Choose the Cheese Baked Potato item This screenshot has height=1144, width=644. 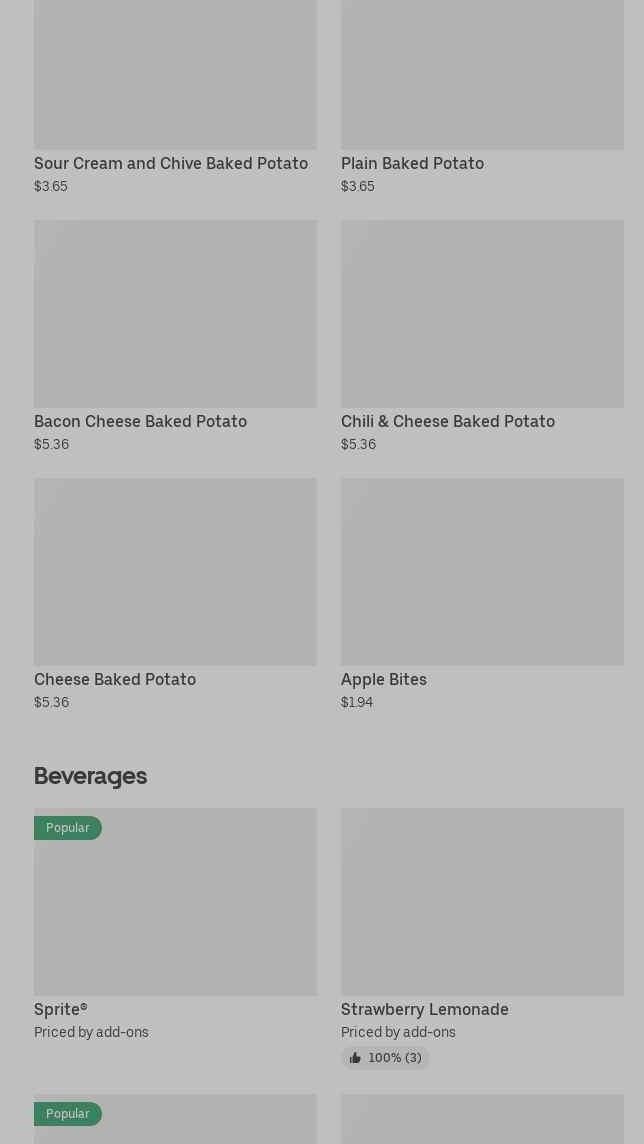pyautogui.click(x=175, y=595)
